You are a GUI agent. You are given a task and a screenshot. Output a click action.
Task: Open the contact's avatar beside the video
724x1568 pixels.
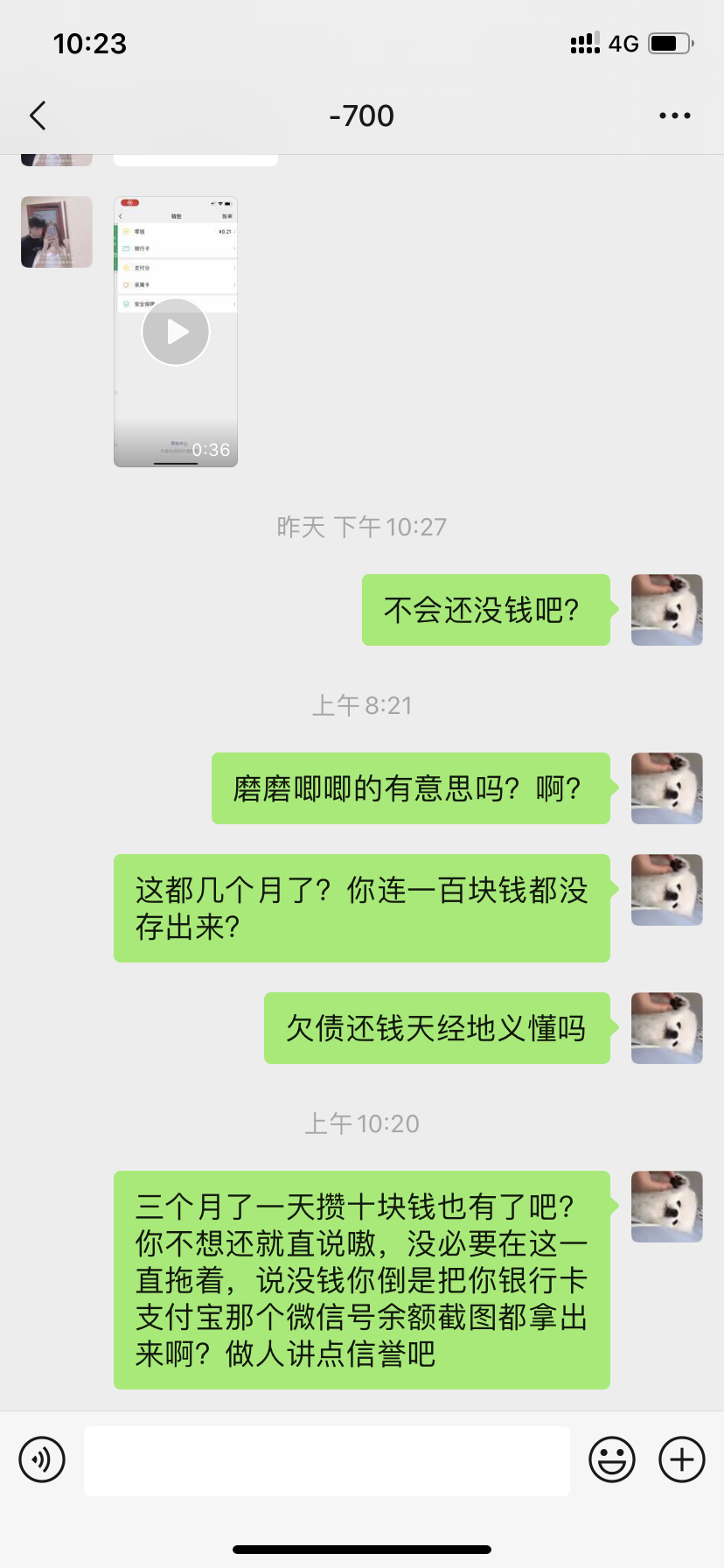tap(57, 232)
